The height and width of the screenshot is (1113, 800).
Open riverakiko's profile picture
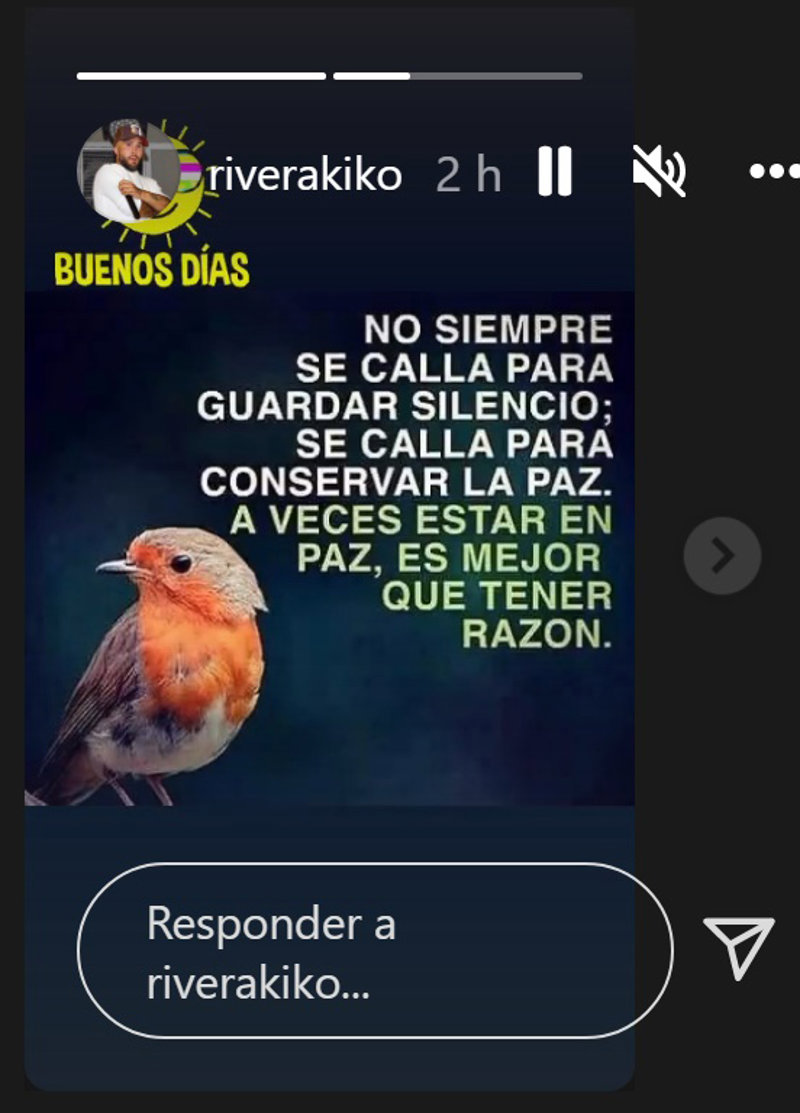[129, 172]
